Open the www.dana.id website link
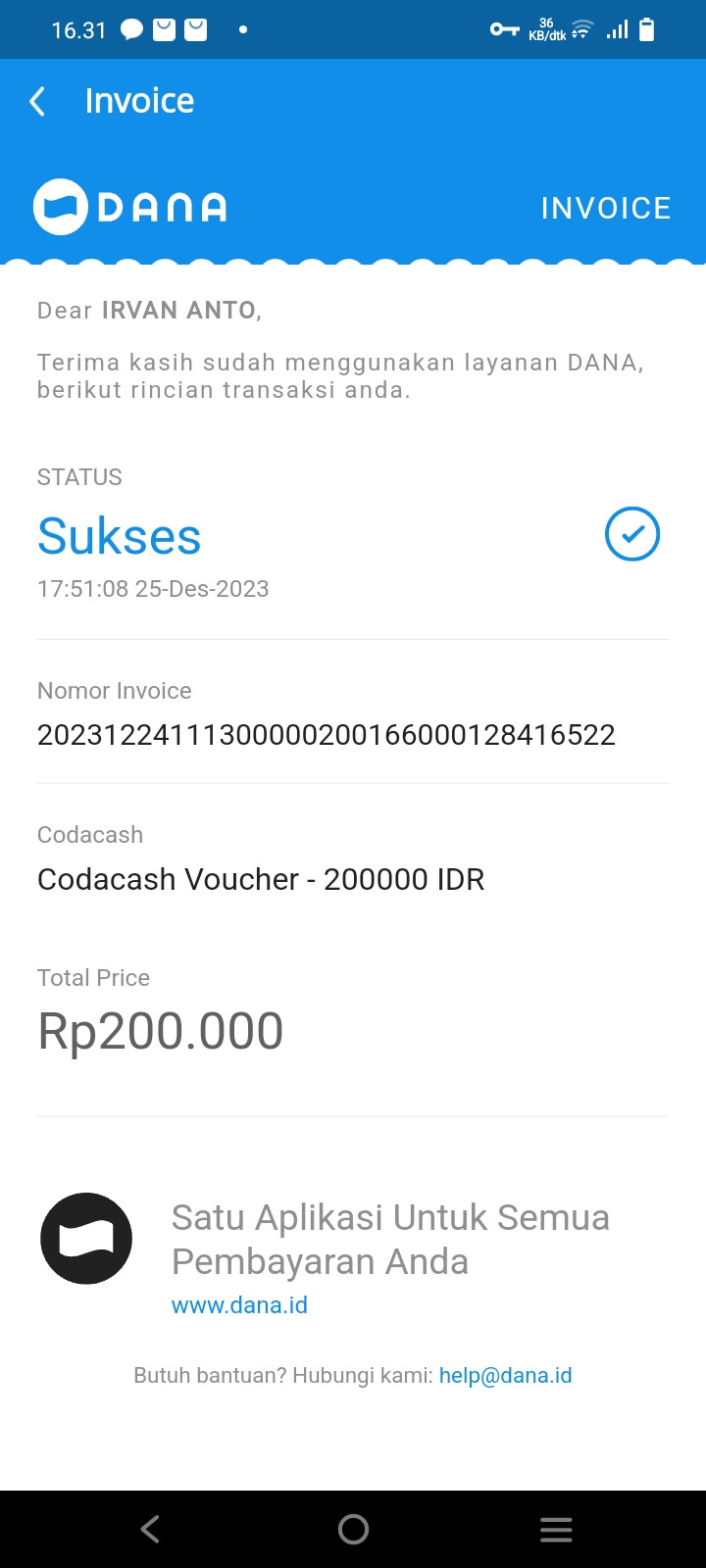This screenshot has width=706, height=1568. click(x=239, y=1305)
